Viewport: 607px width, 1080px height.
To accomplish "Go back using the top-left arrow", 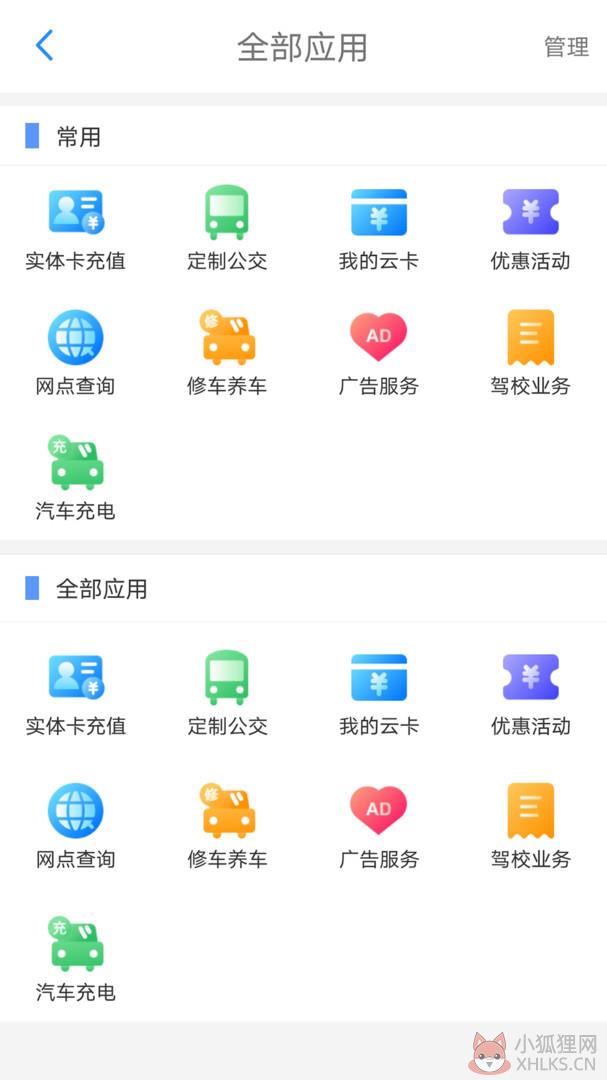I will click(45, 46).
